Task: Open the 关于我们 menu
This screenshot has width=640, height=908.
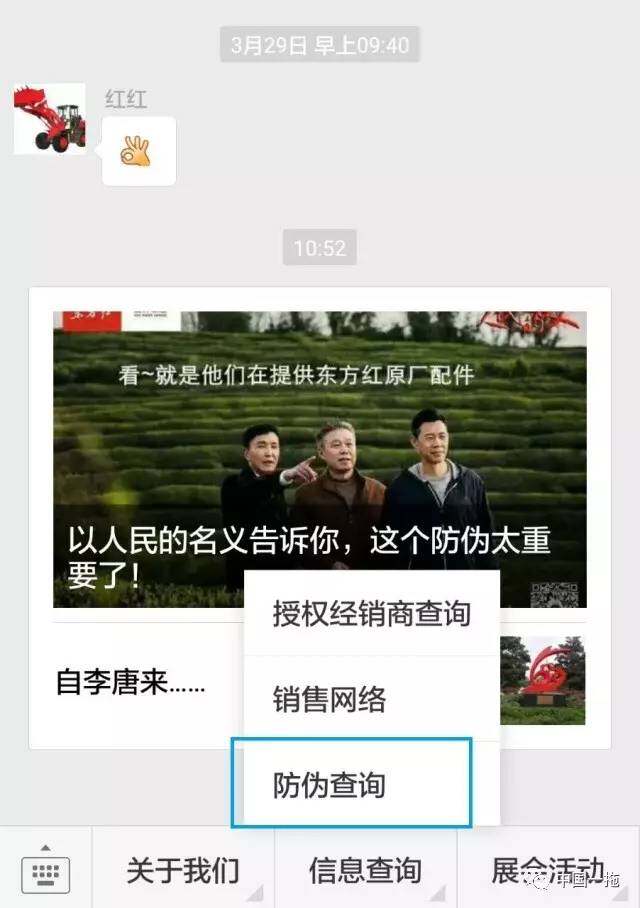Action: coord(183,870)
